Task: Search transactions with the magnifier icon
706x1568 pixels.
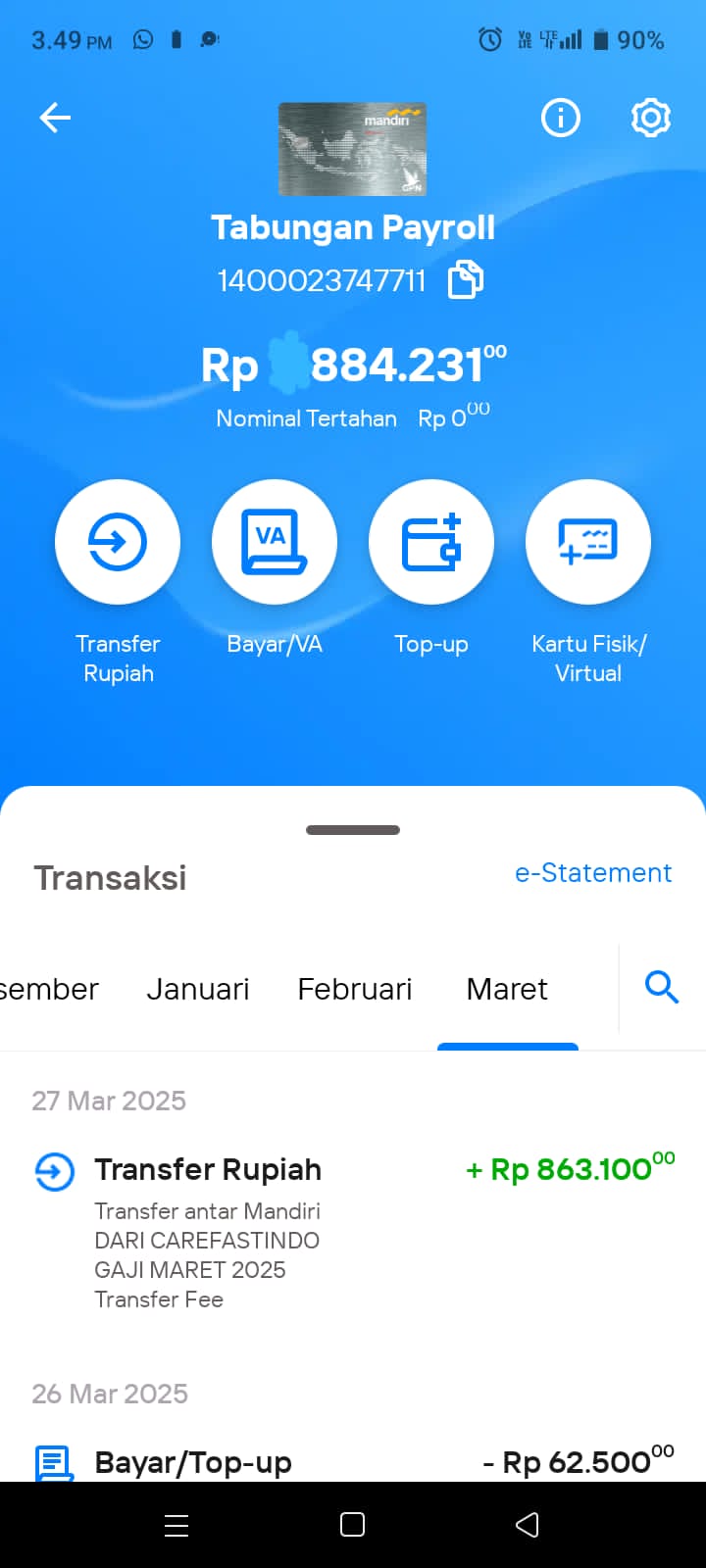Action: [x=662, y=987]
